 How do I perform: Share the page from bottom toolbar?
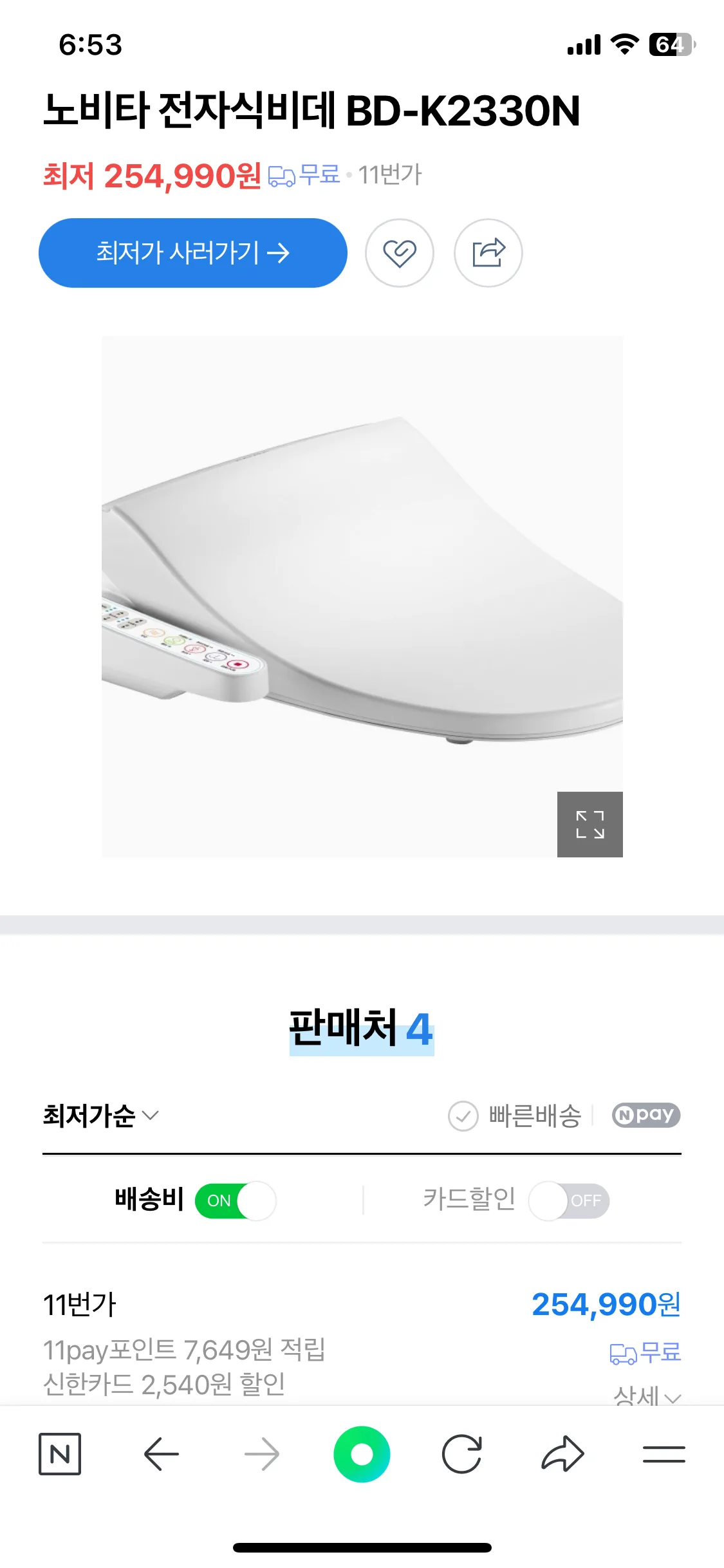coord(562,1453)
